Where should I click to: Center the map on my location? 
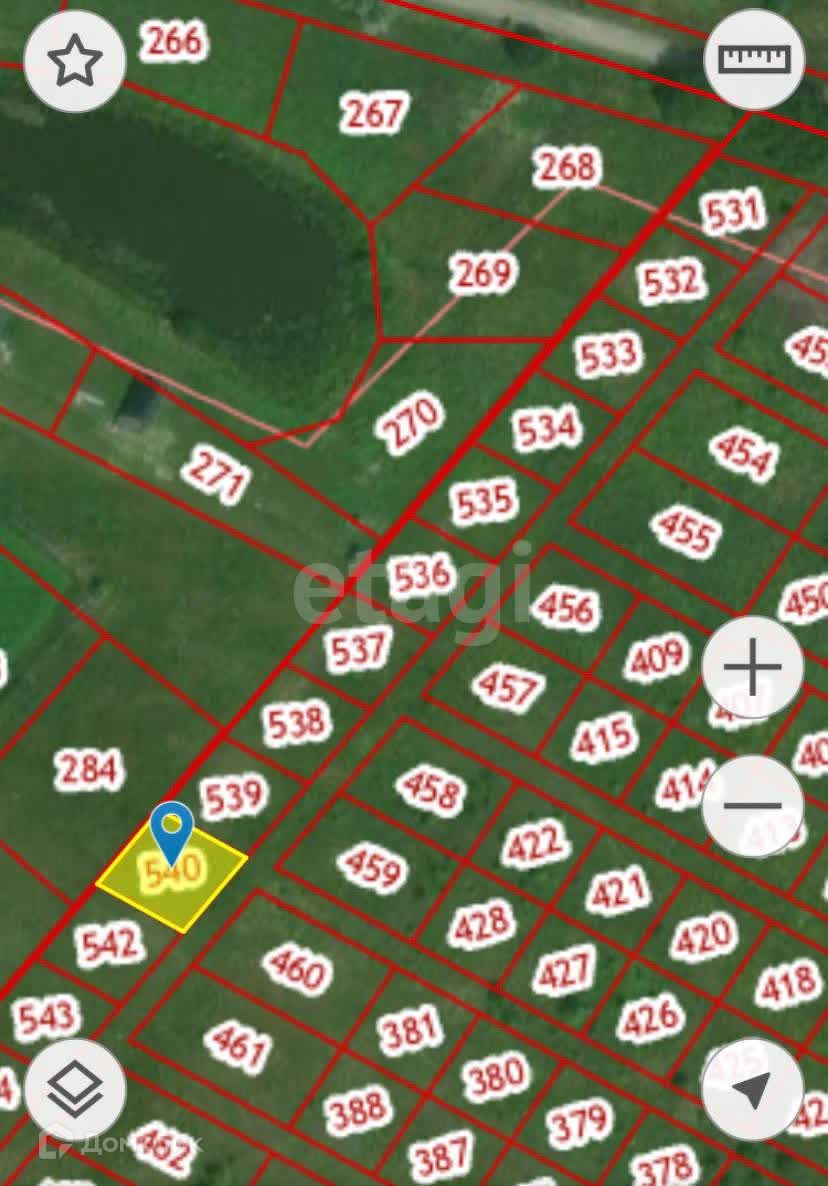(753, 1089)
